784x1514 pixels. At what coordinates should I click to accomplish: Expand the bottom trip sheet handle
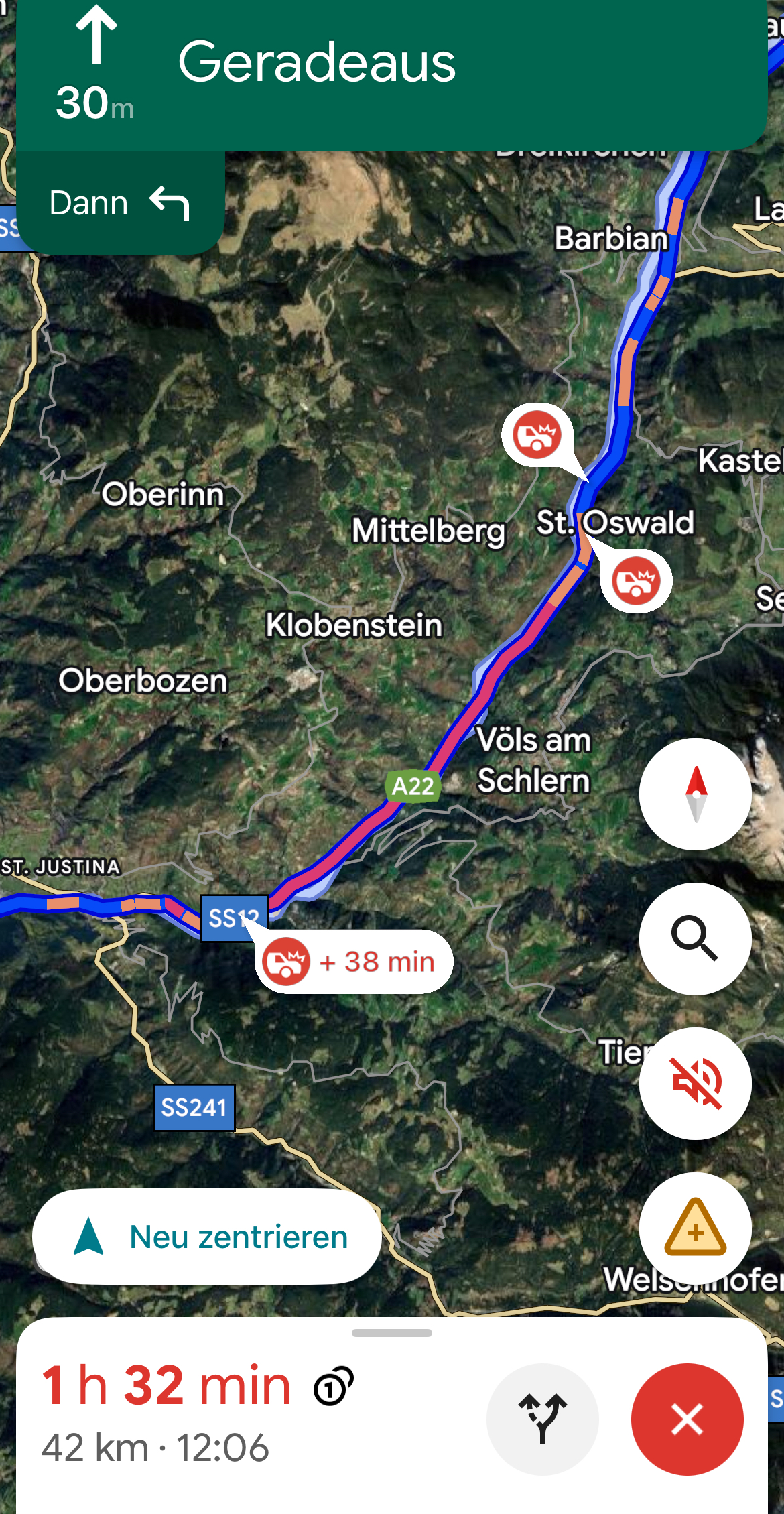point(392,1333)
